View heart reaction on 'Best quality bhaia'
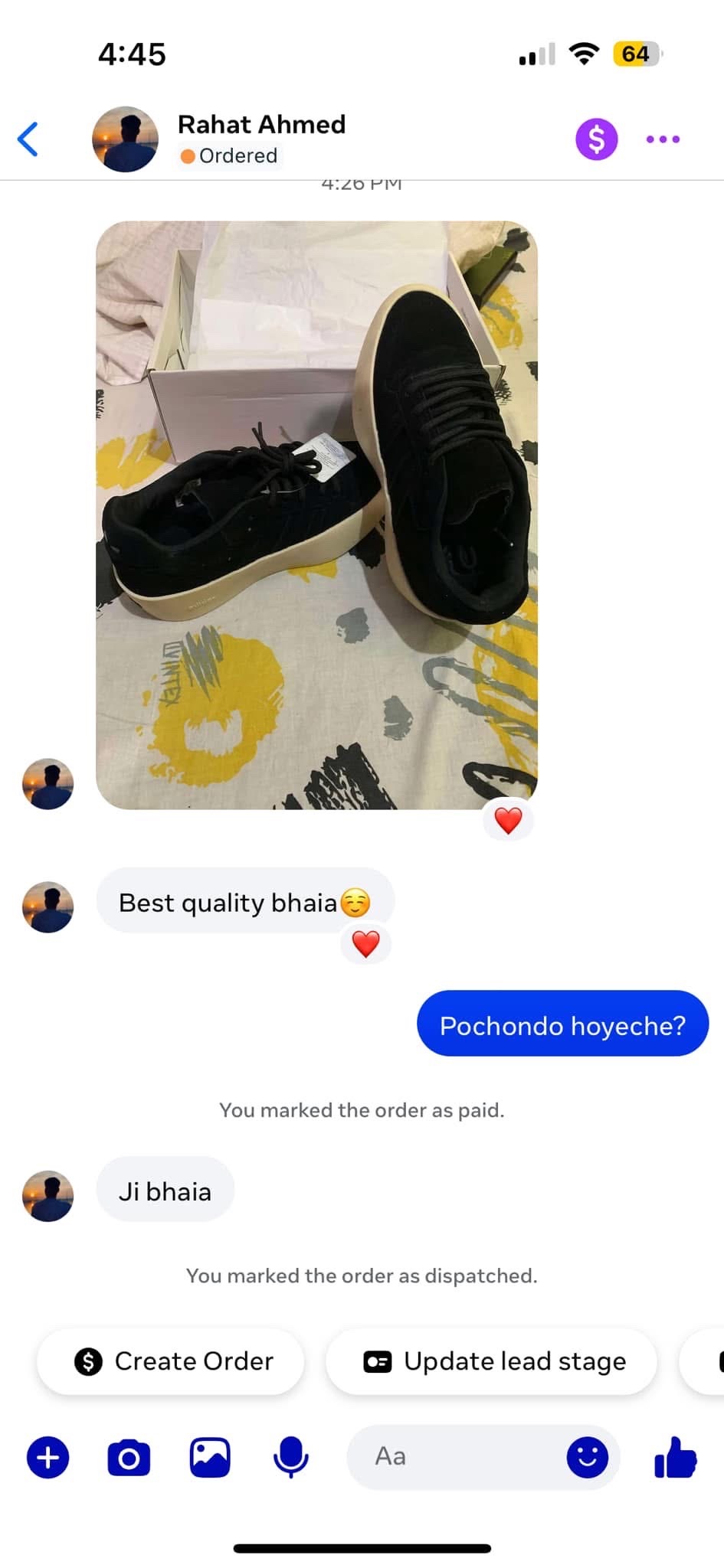 (365, 944)
